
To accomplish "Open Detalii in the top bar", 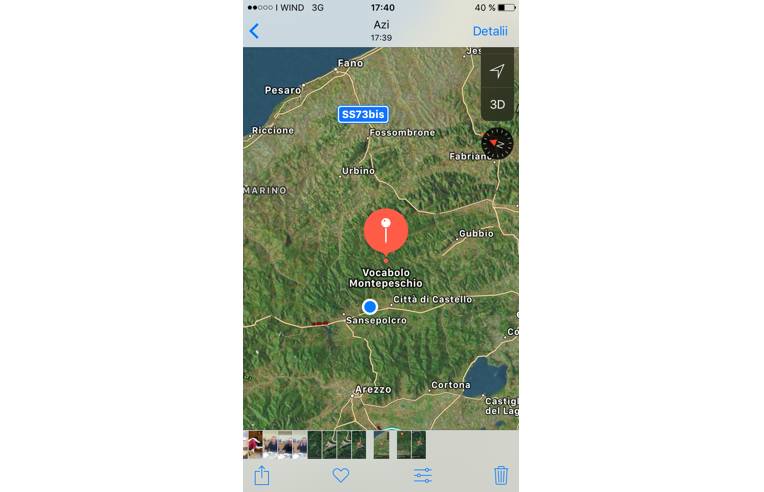I will click(x=490, y=31).
